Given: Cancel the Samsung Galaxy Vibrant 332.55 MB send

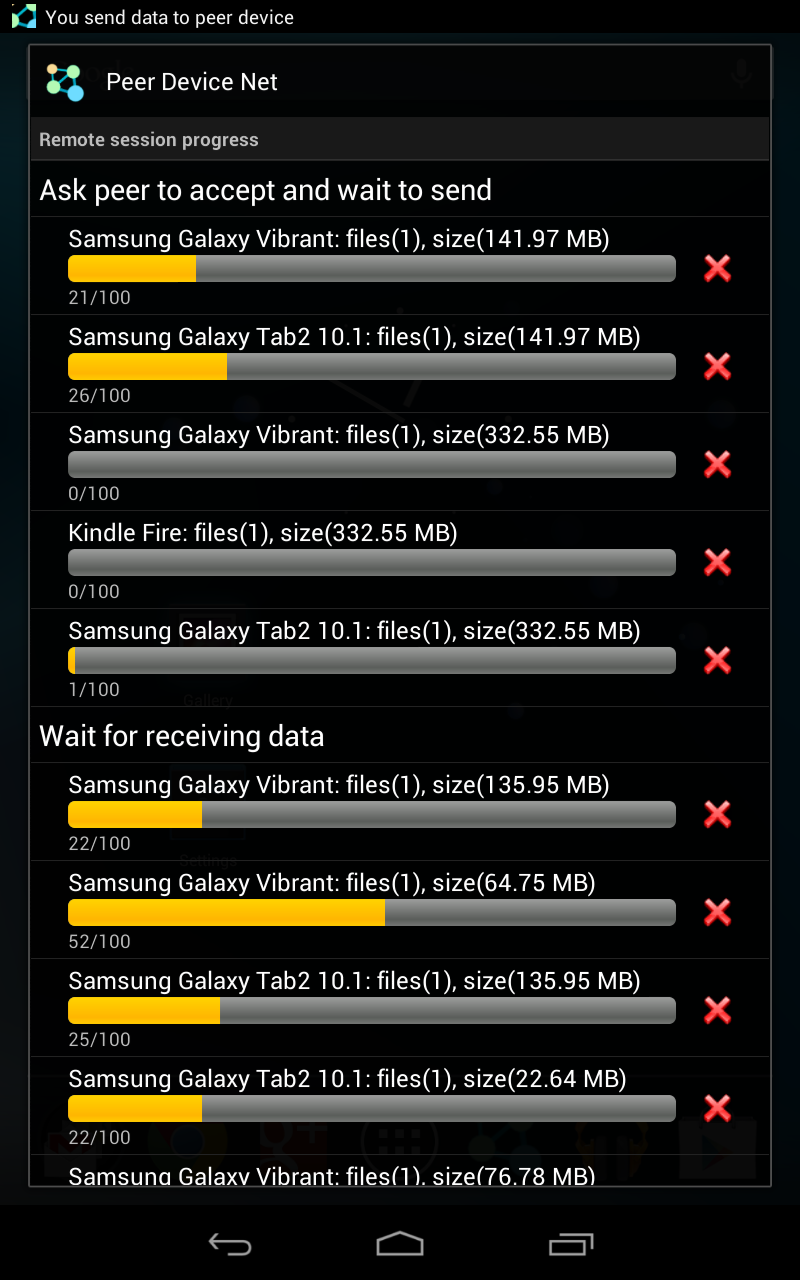Looking at the screenshot, I should (717, 464).
